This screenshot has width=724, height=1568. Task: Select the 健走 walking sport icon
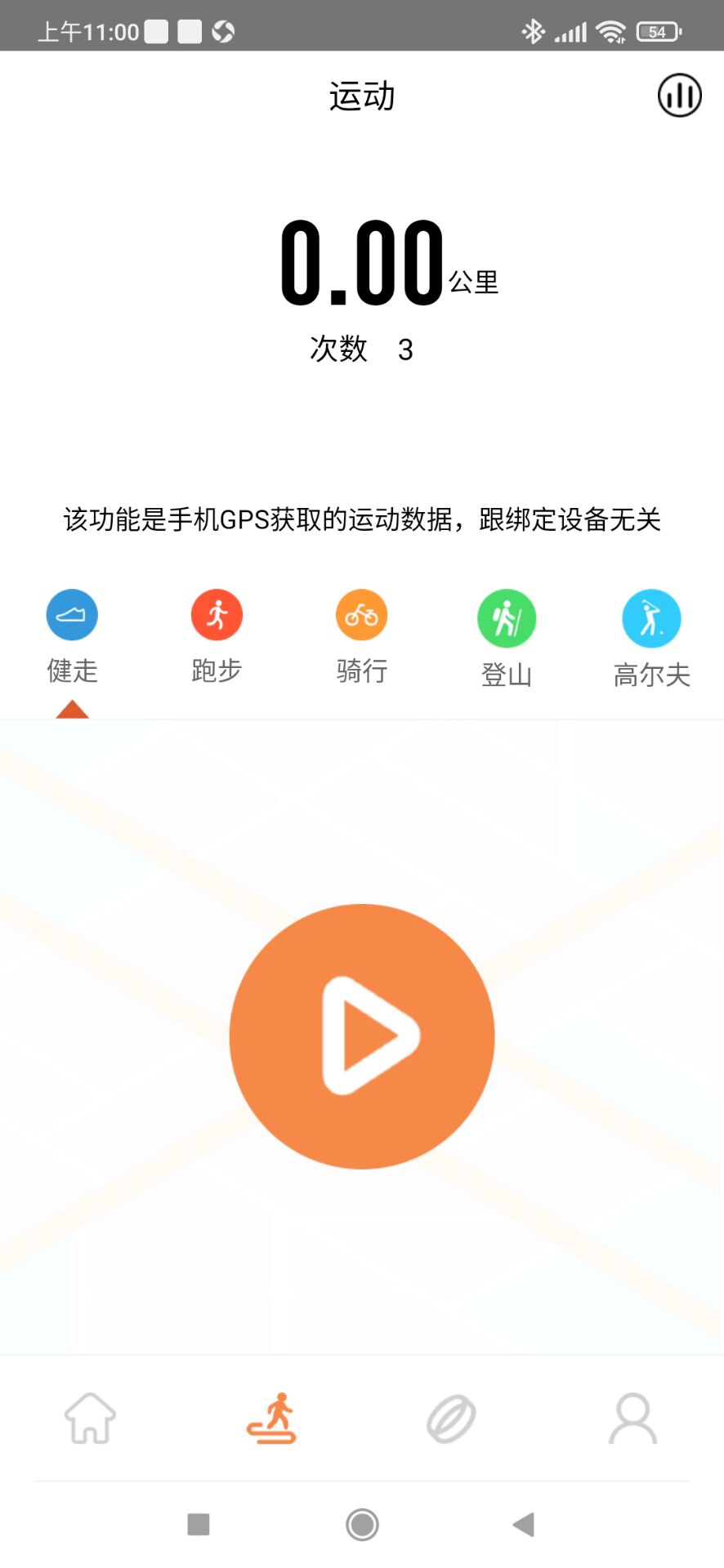(x=72, y=615)
